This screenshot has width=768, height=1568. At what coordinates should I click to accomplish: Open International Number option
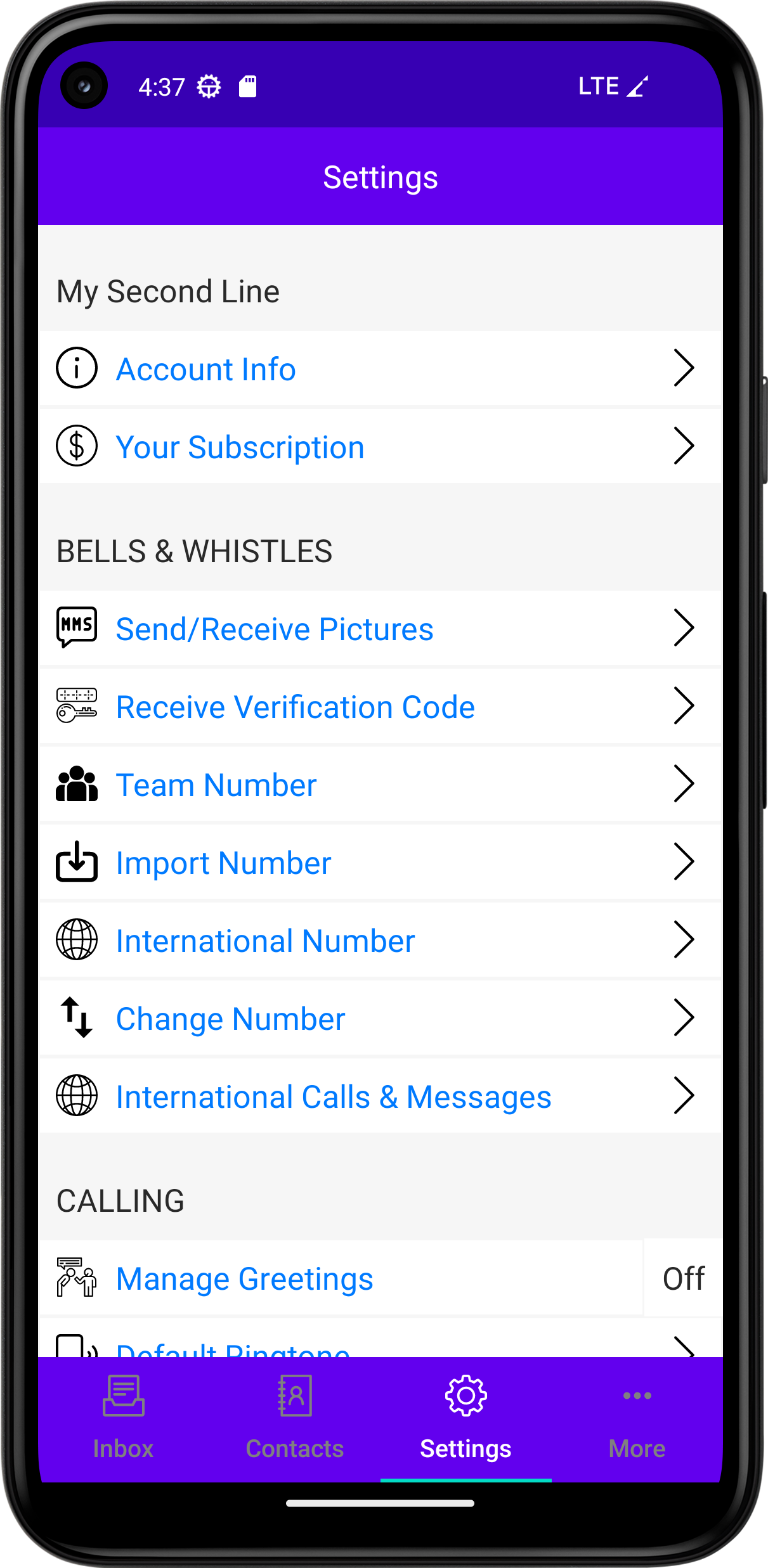coord(381,940)
